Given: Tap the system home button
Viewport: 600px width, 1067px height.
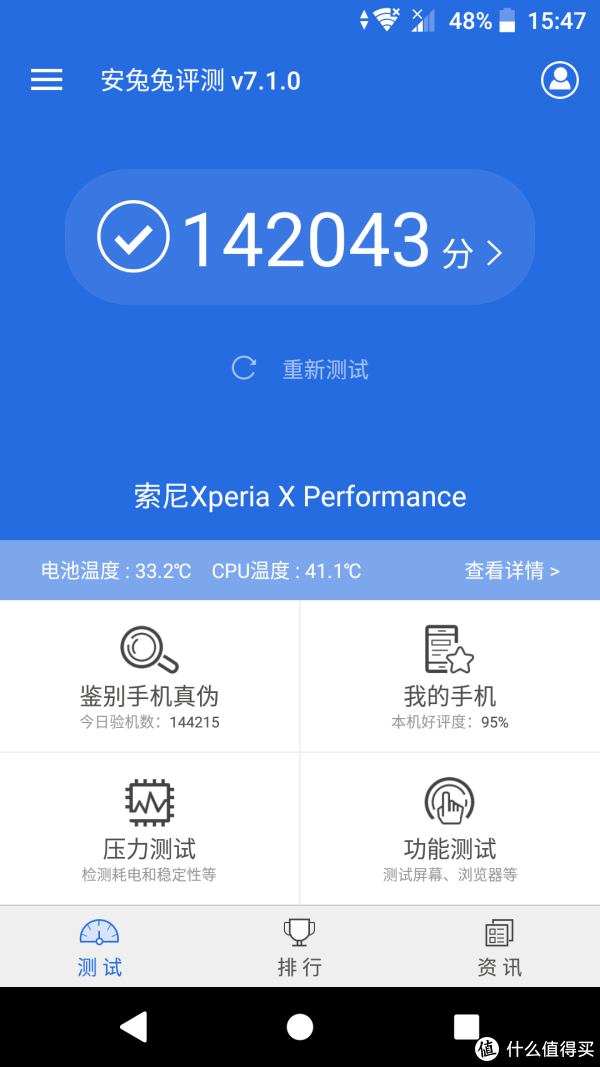Looking at the screenshot, I should (299, 1027).
